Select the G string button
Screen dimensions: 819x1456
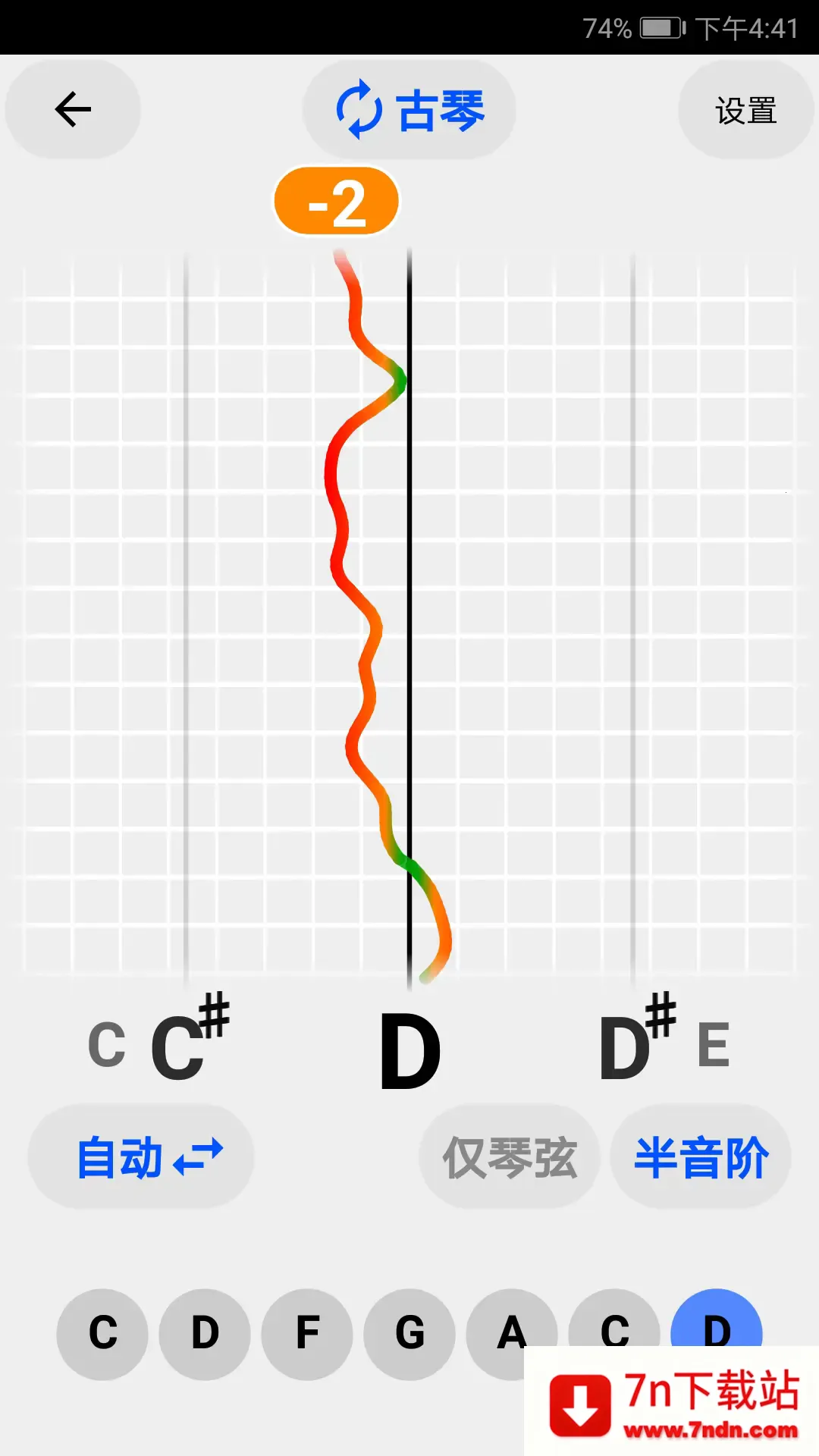409,1334
